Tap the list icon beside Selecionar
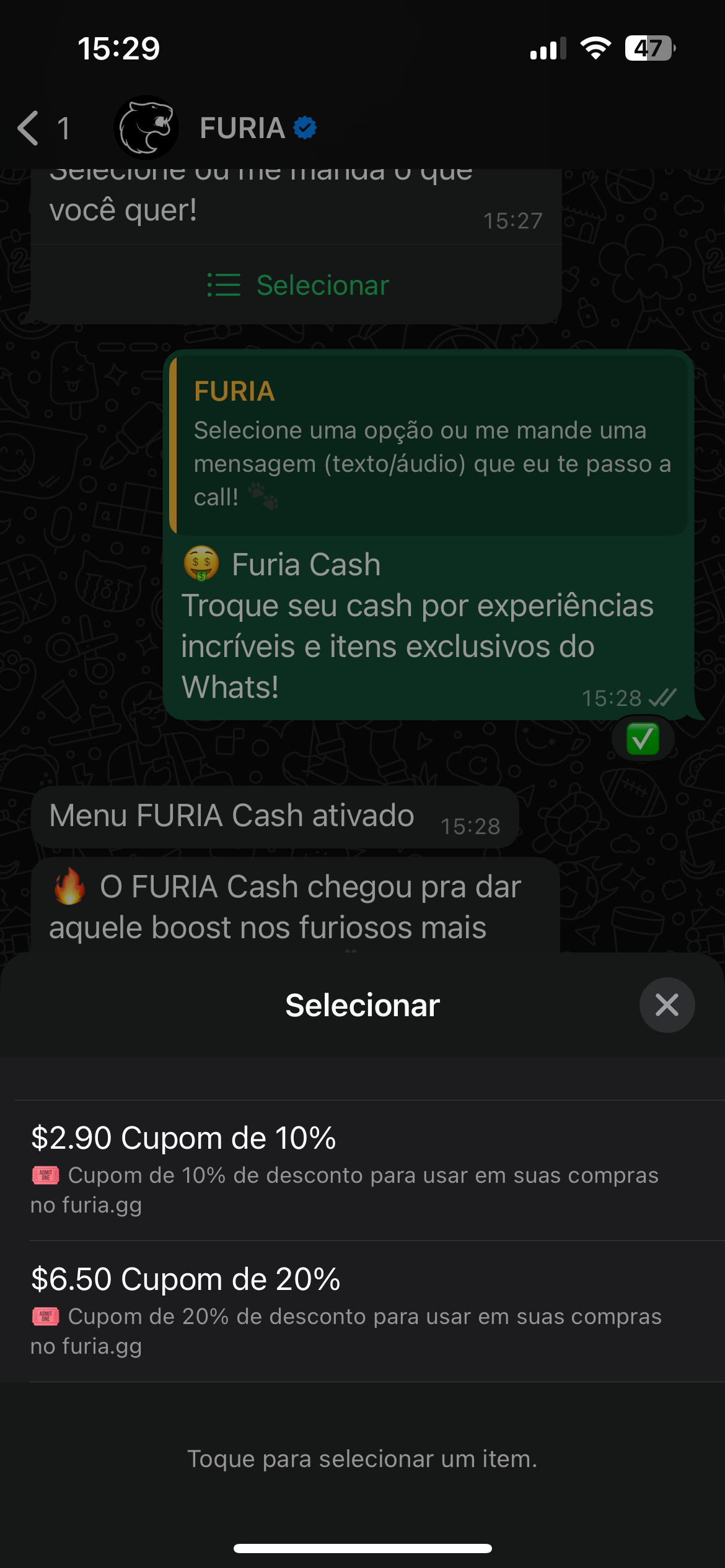This screenshot has width=725, height=1568. [223, 285]
